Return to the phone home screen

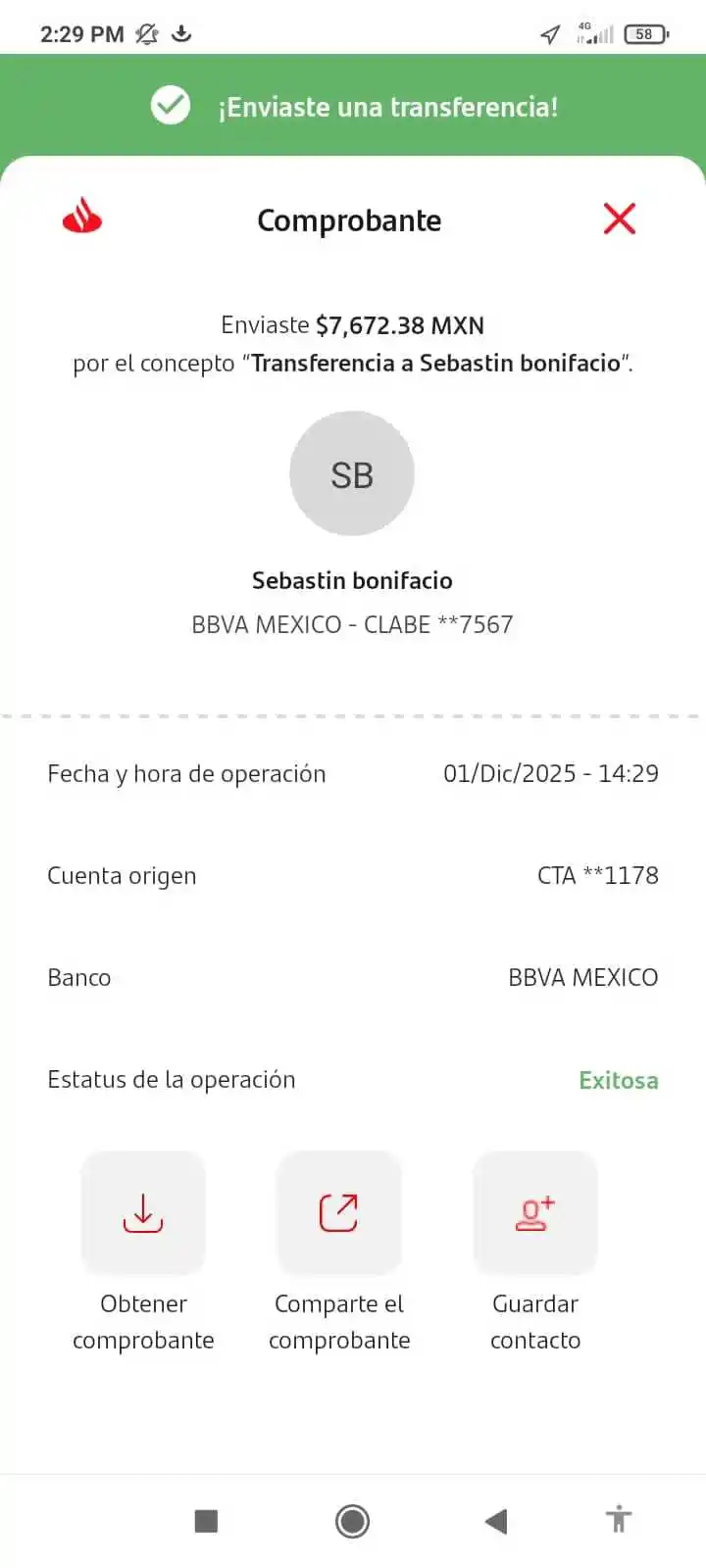click(352, 1521)
